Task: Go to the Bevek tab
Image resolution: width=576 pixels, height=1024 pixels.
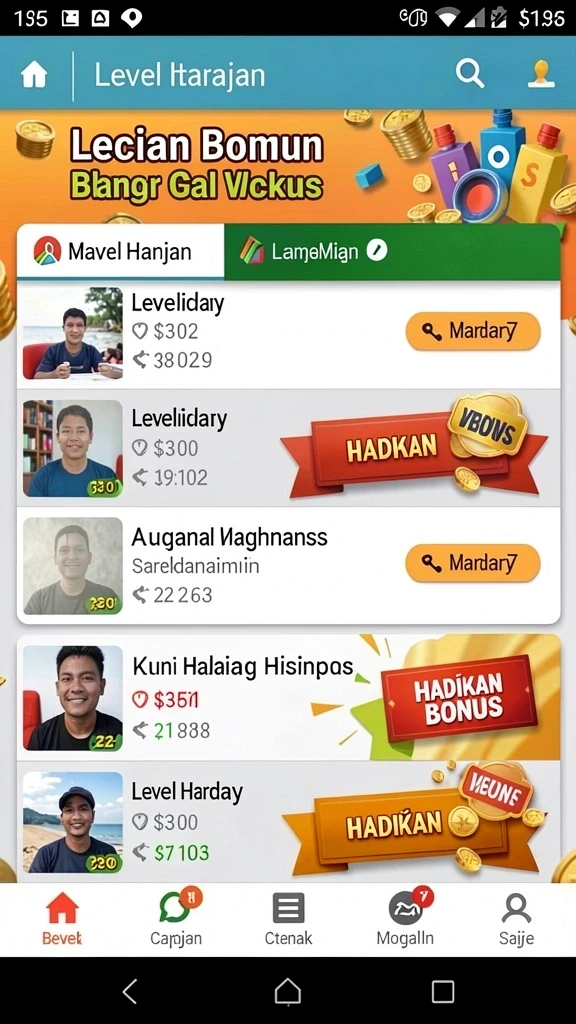Action: click(x=62, y=920)
